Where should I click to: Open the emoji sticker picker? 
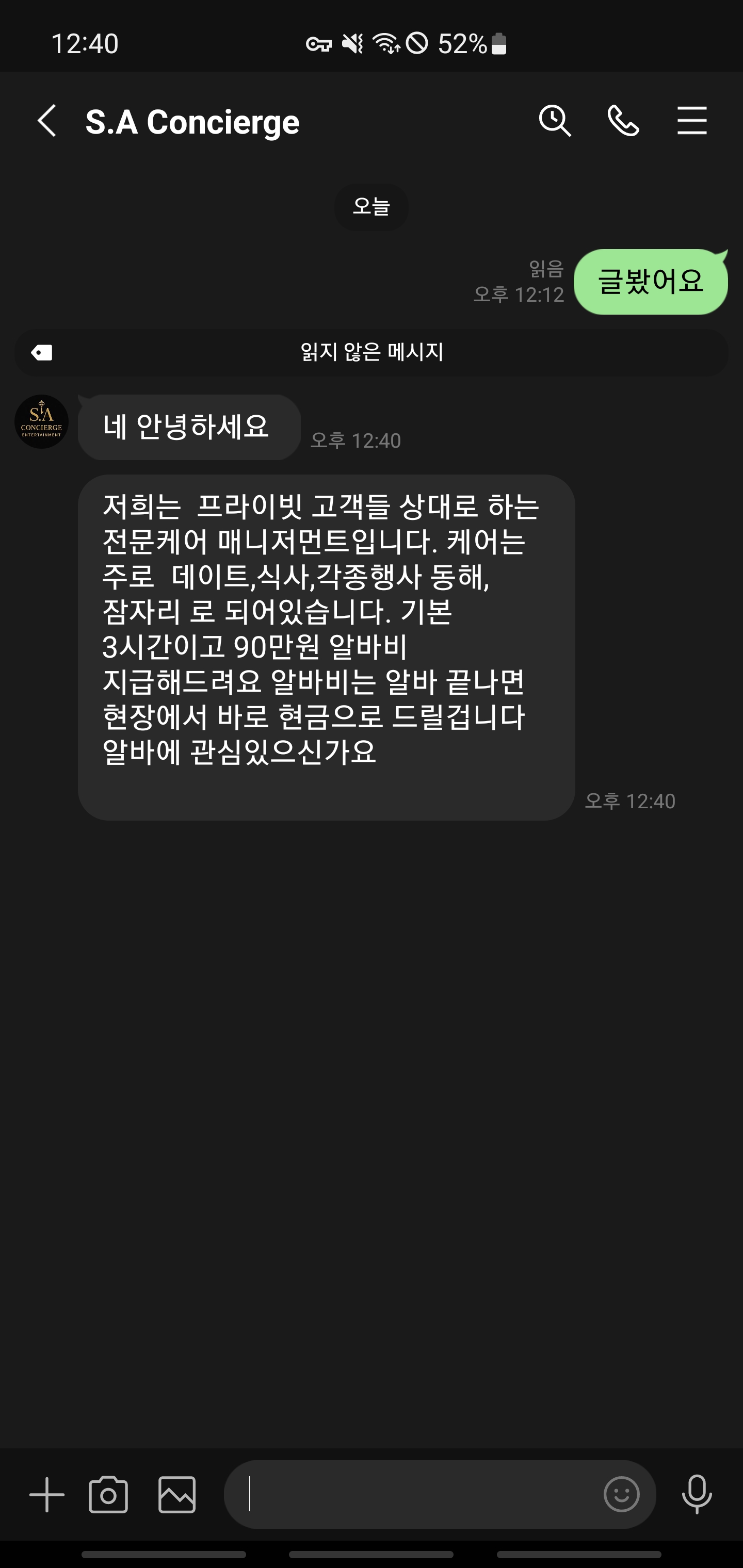tap(621, 1494)
